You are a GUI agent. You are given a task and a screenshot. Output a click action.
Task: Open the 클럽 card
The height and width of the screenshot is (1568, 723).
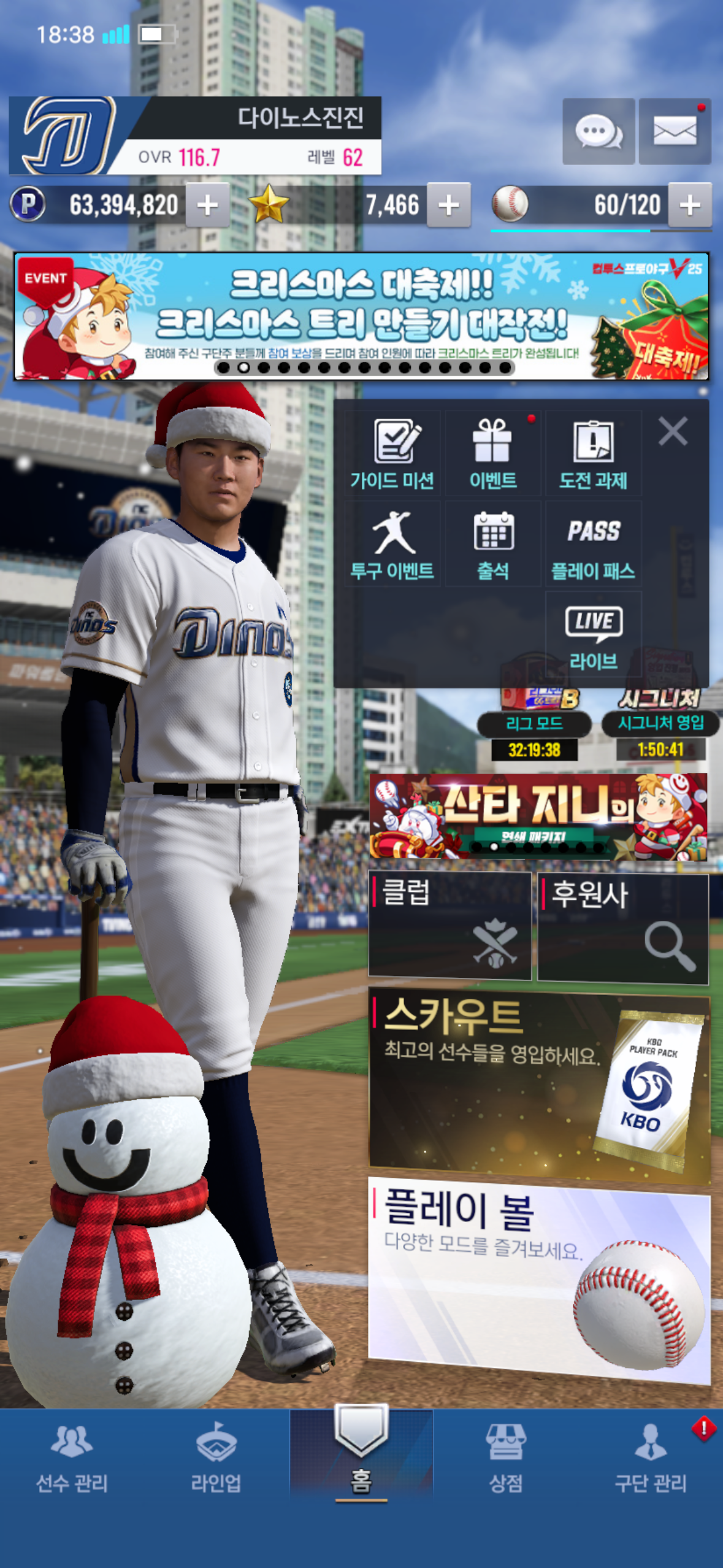click(x=449, y=925)
